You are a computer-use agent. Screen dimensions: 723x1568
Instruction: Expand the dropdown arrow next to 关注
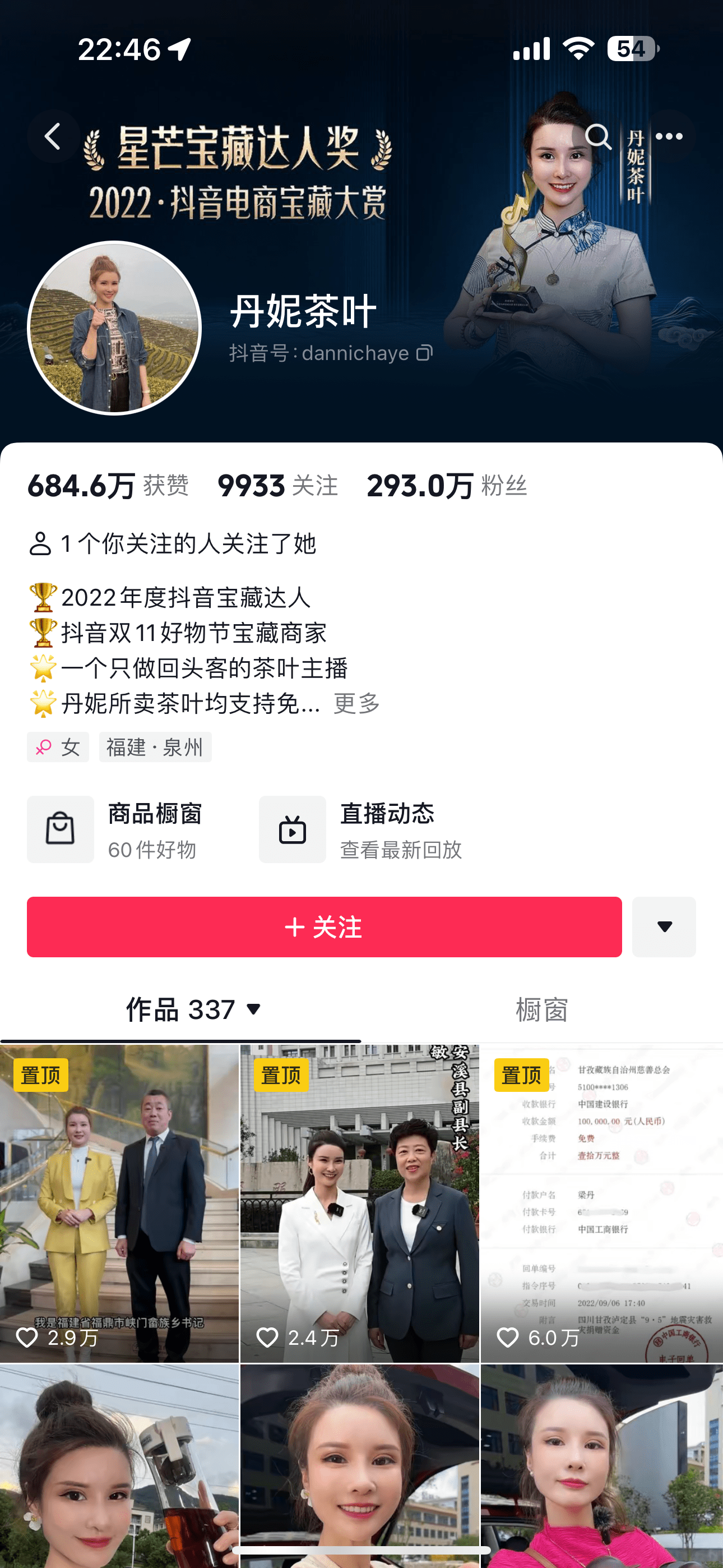click(664, 926)
